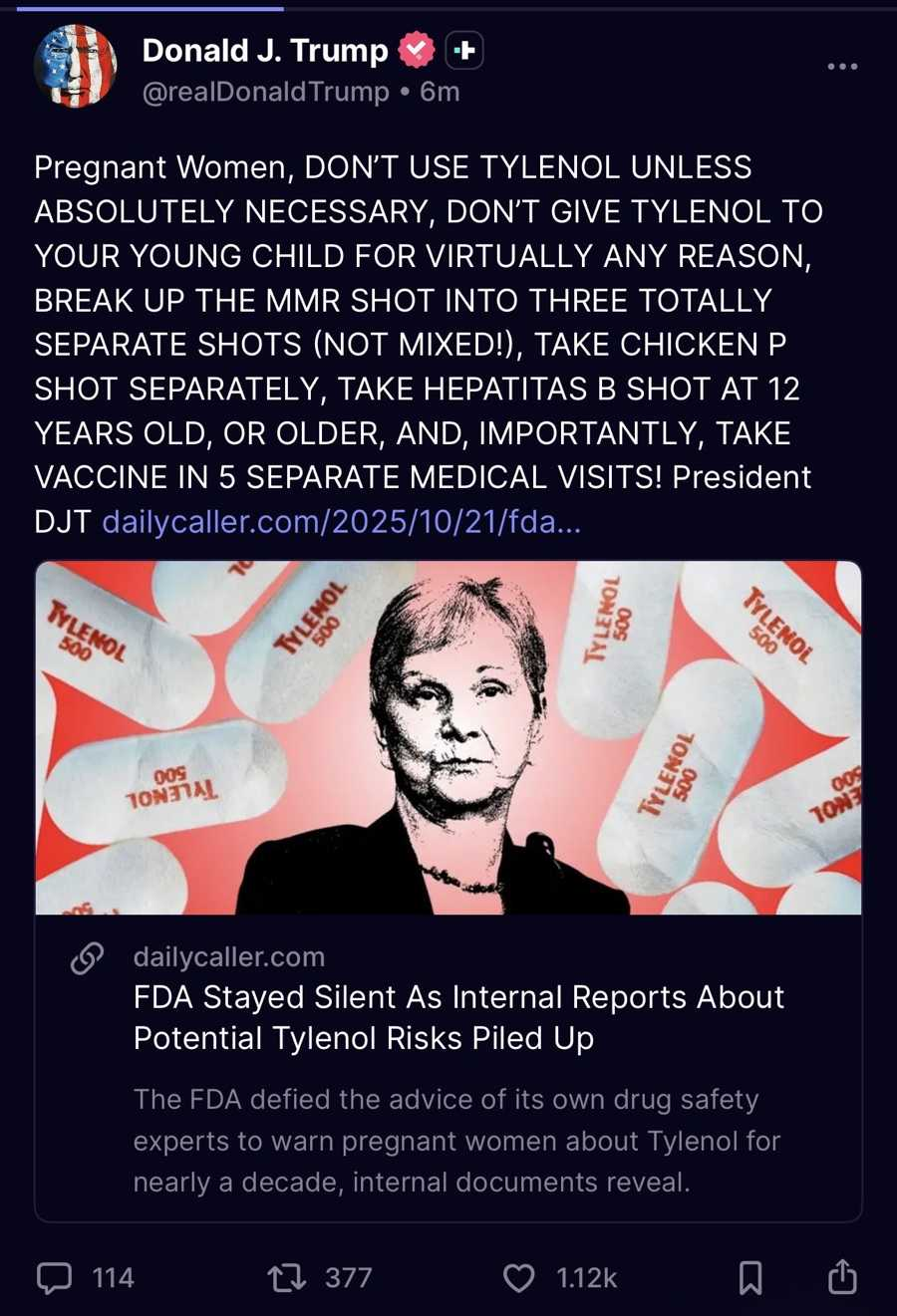Open the post's three-dot overflow menu
The image size is (897, 1316).
[842, 67]
